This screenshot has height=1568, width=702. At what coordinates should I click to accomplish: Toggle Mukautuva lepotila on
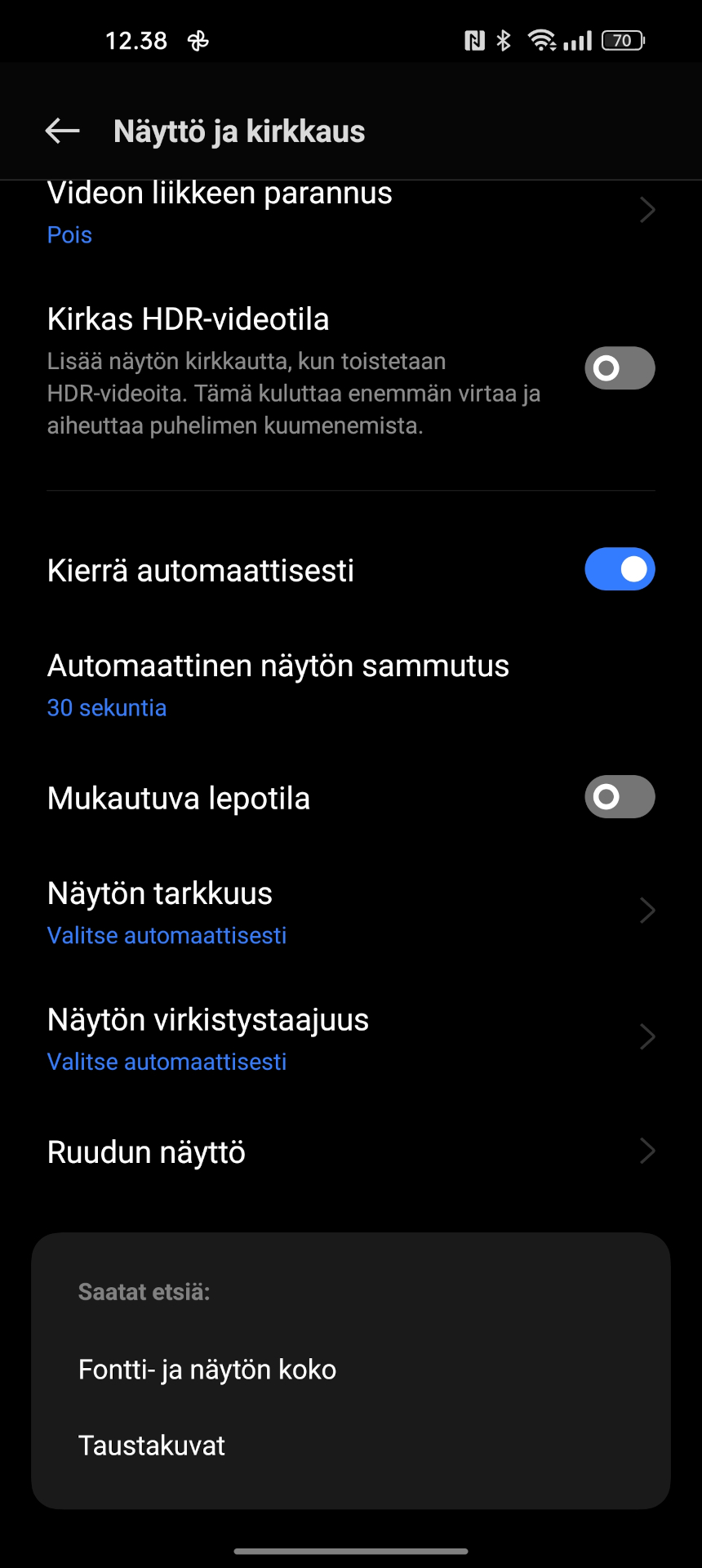620,797
